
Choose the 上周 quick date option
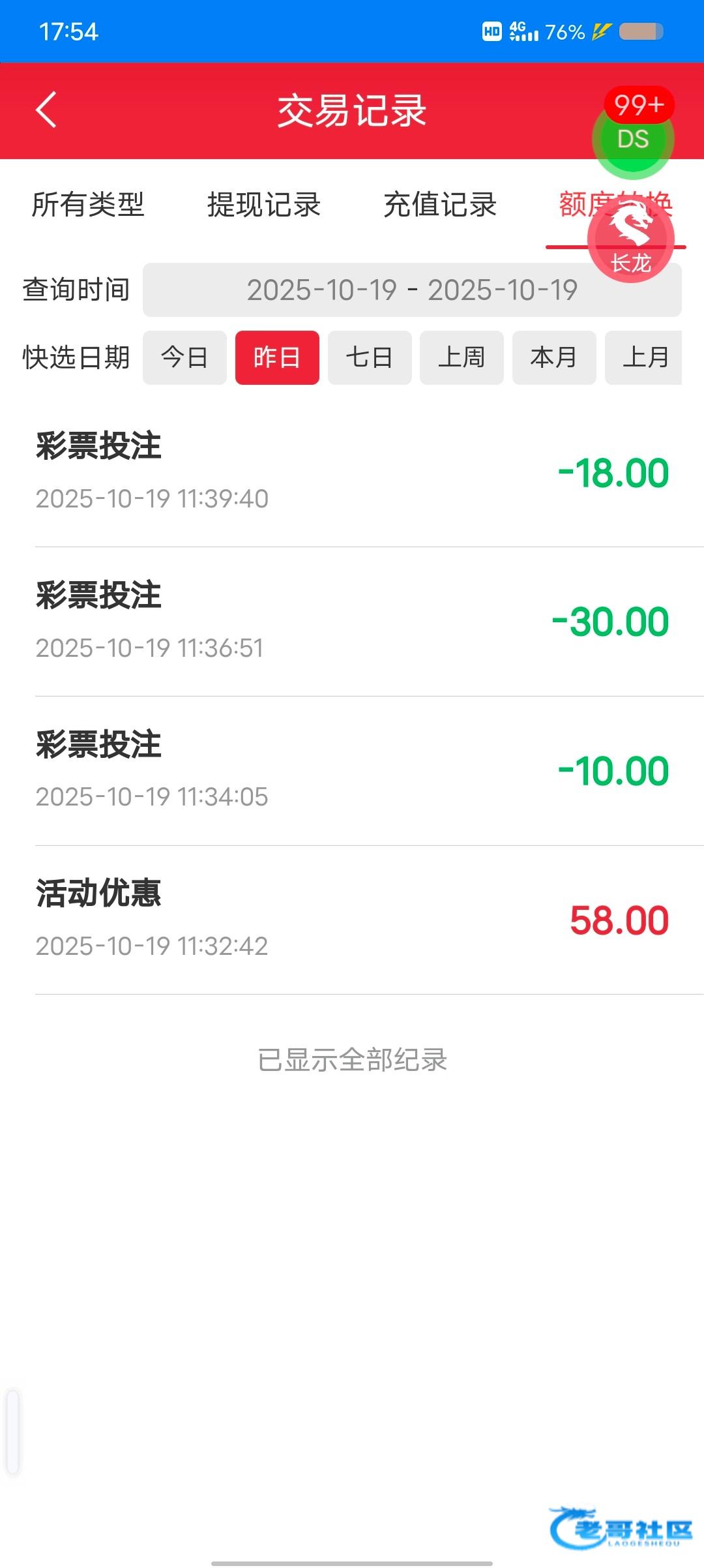pyautogui.click(x=462, y=357)
